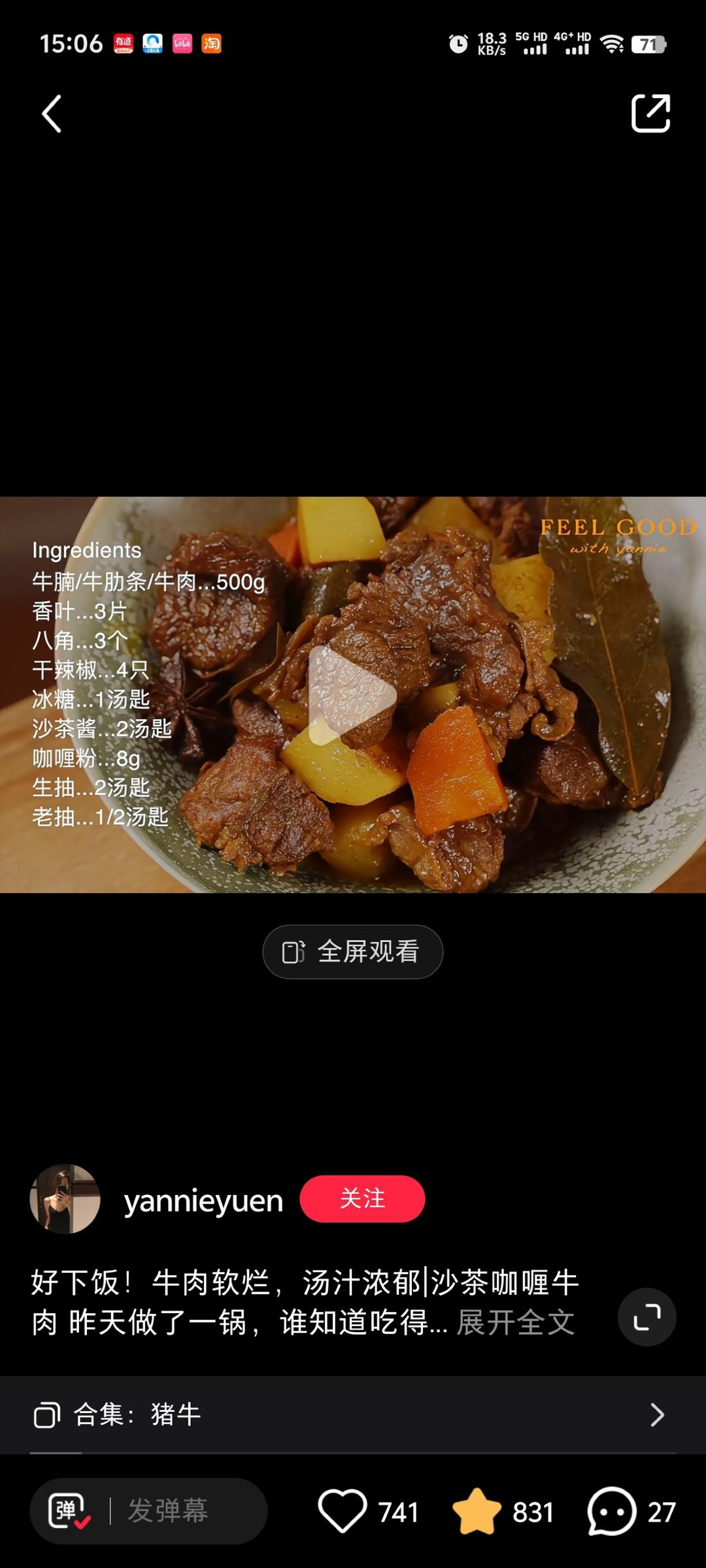Open yannieyuen's profile avatar
This screenshot has height=1568, width=706.
65,1199
